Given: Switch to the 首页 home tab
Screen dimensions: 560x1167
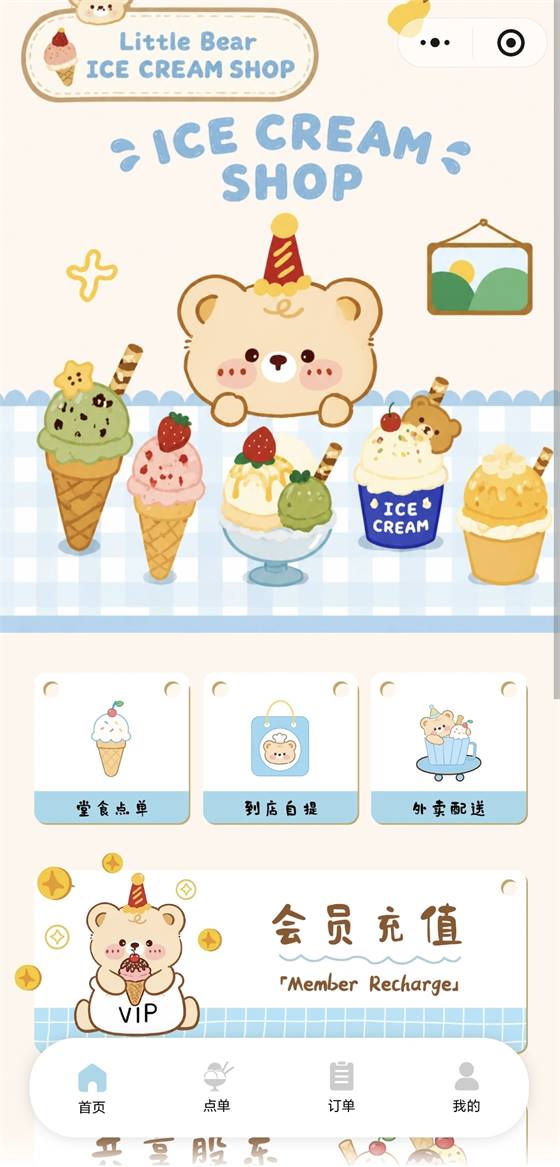Looking at the screenshot, I should (92, 1088).
